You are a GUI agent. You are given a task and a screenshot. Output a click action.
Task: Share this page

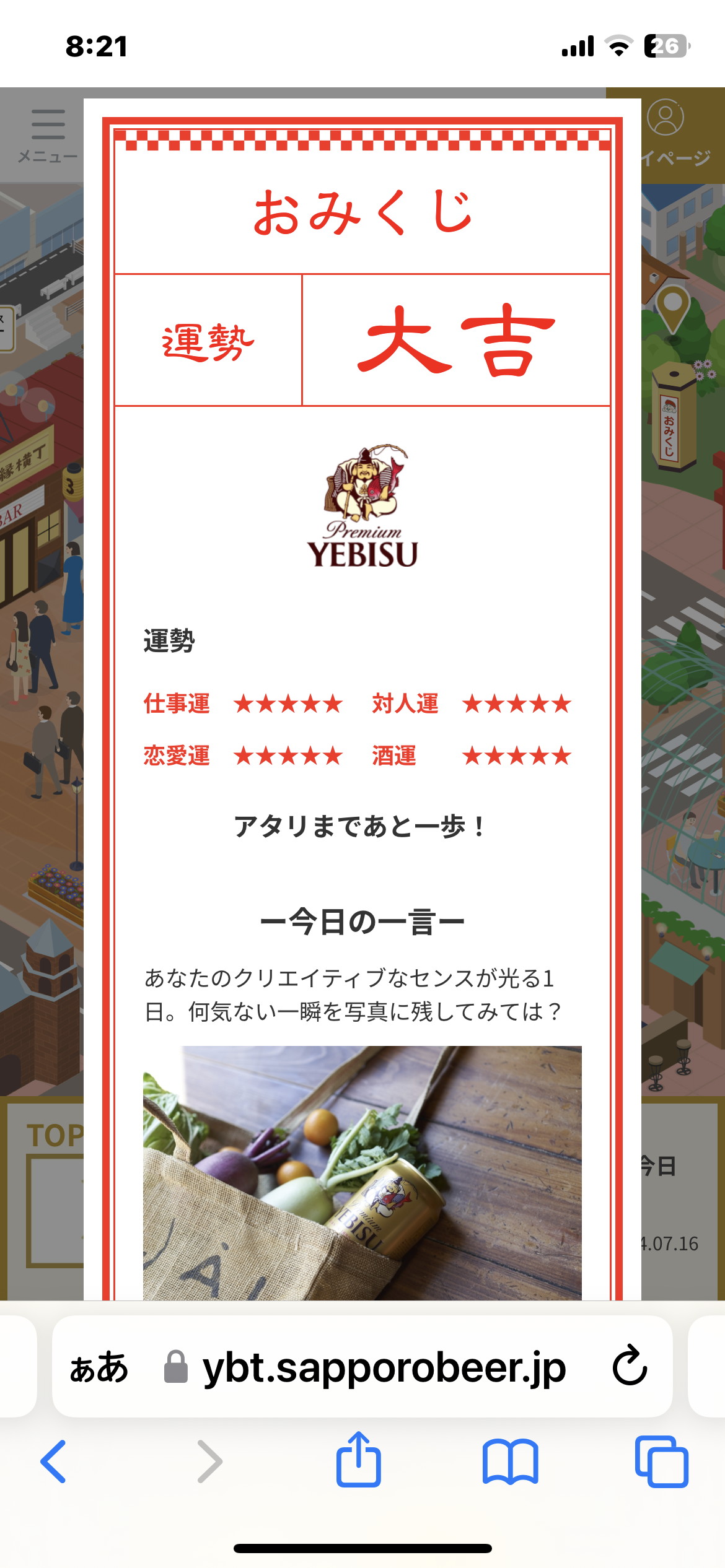359,1458
